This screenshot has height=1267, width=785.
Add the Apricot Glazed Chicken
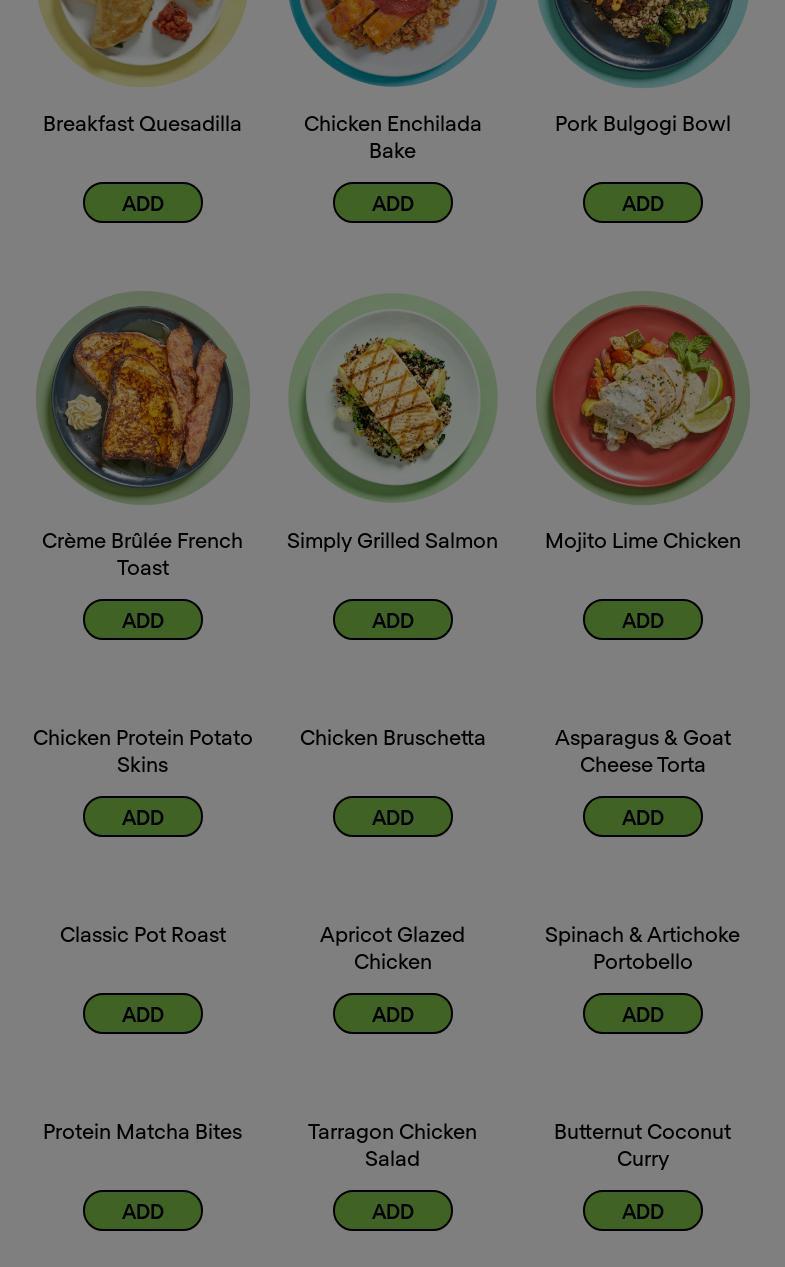click(x=392, y=1014)
